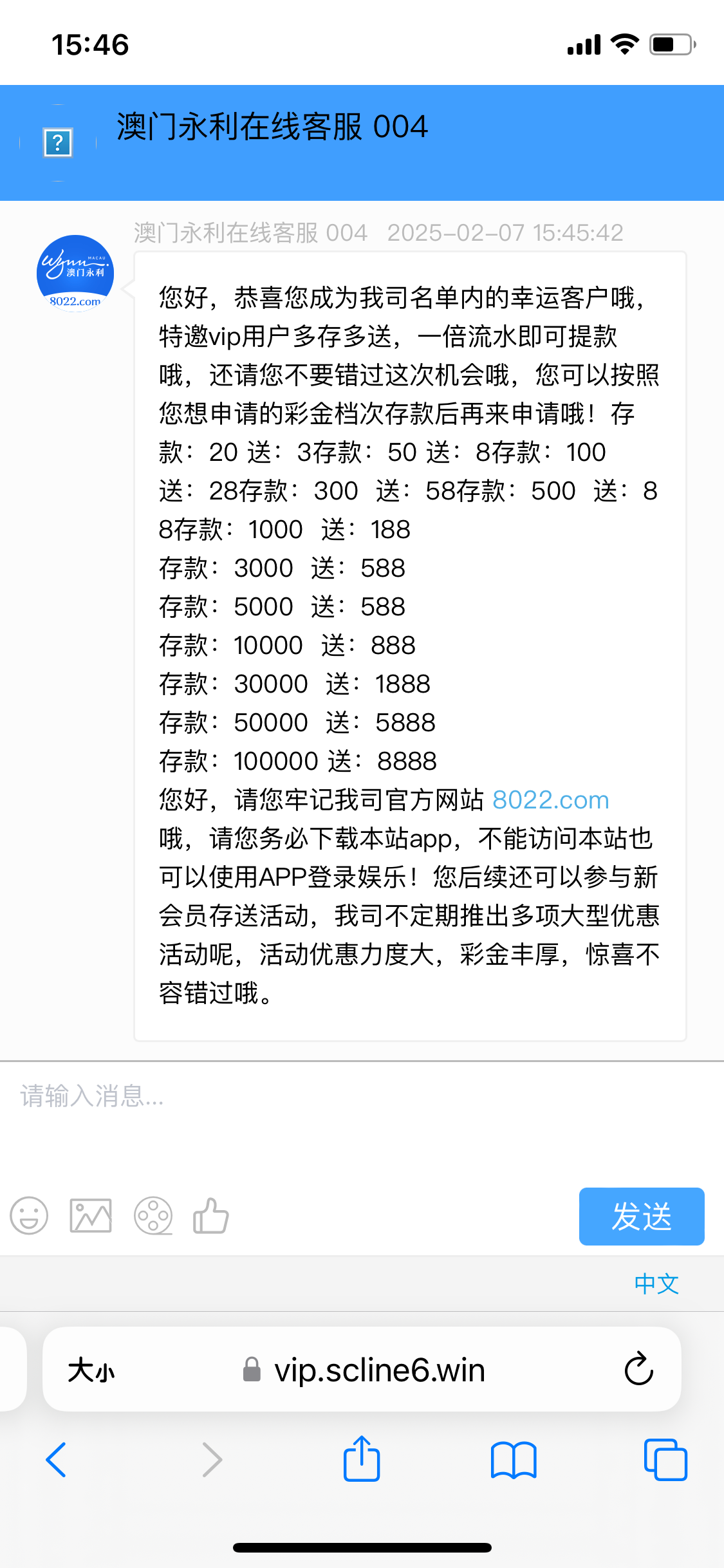The width and height of the screenshot is (724, 1568).
Task: Attach an image to the chat
Action: (91, 1216)
